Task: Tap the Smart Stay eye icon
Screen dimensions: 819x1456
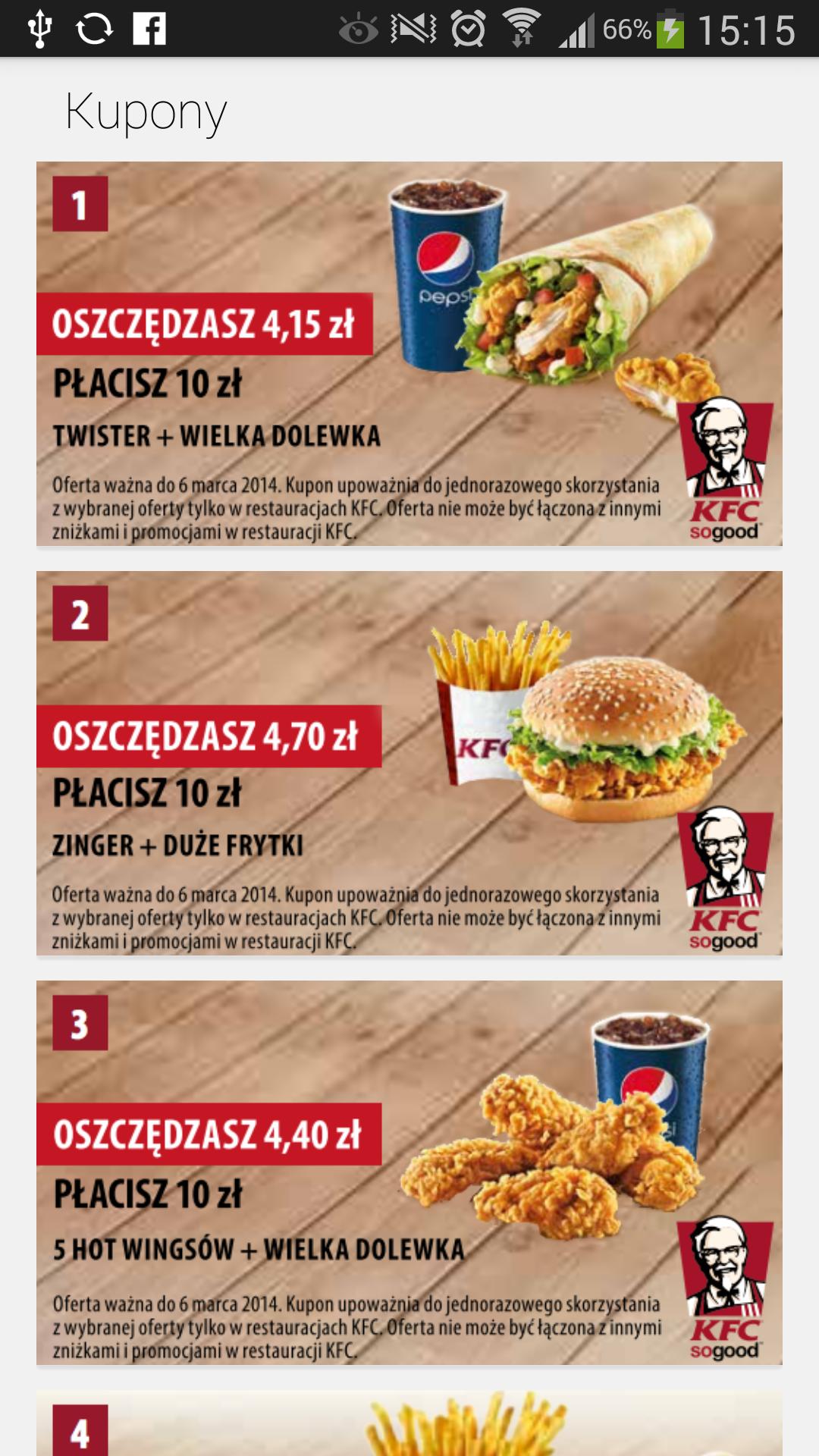Action: point(359,29)
